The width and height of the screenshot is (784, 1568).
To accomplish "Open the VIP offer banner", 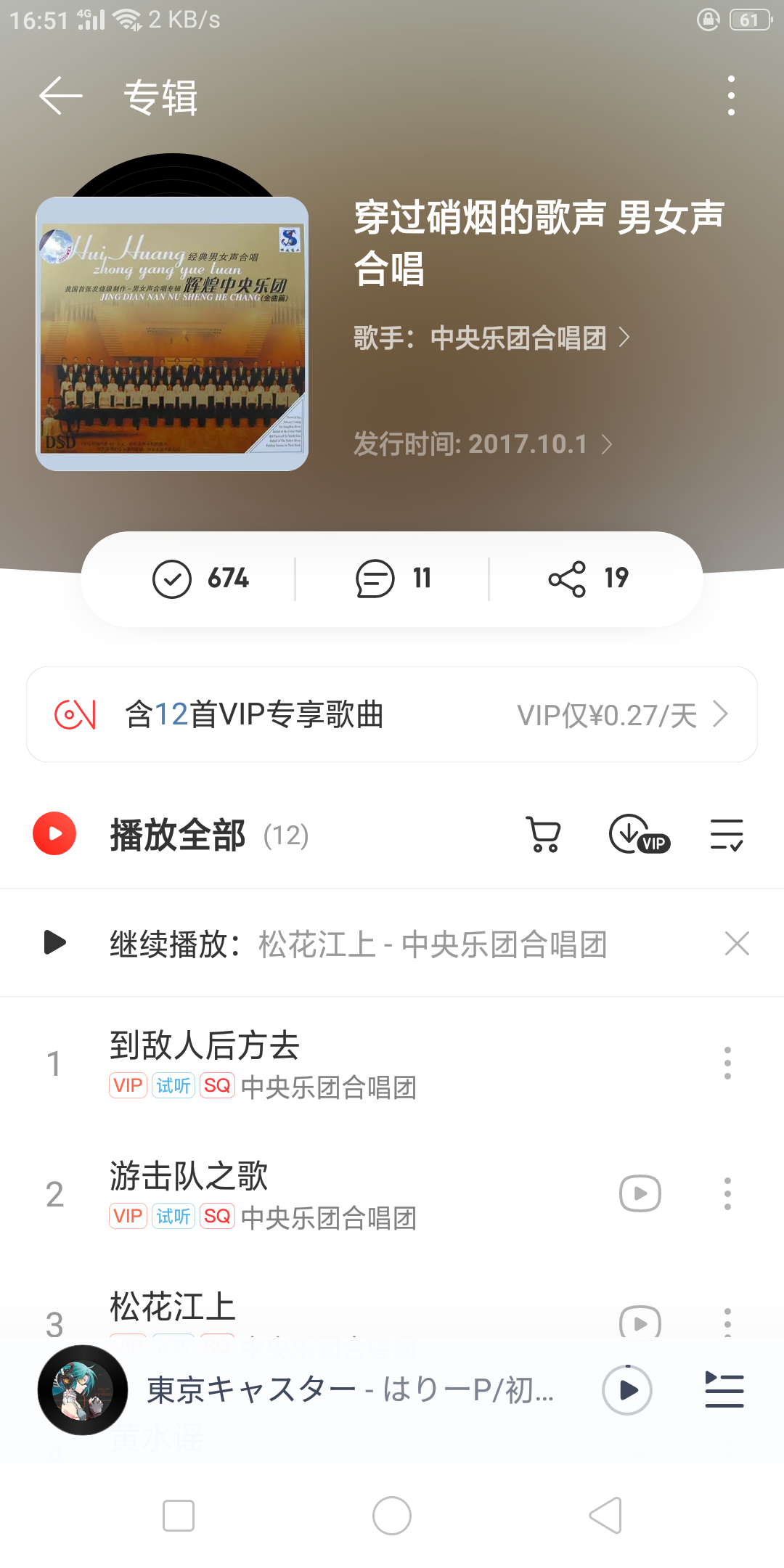I will (x=392, y=714).
